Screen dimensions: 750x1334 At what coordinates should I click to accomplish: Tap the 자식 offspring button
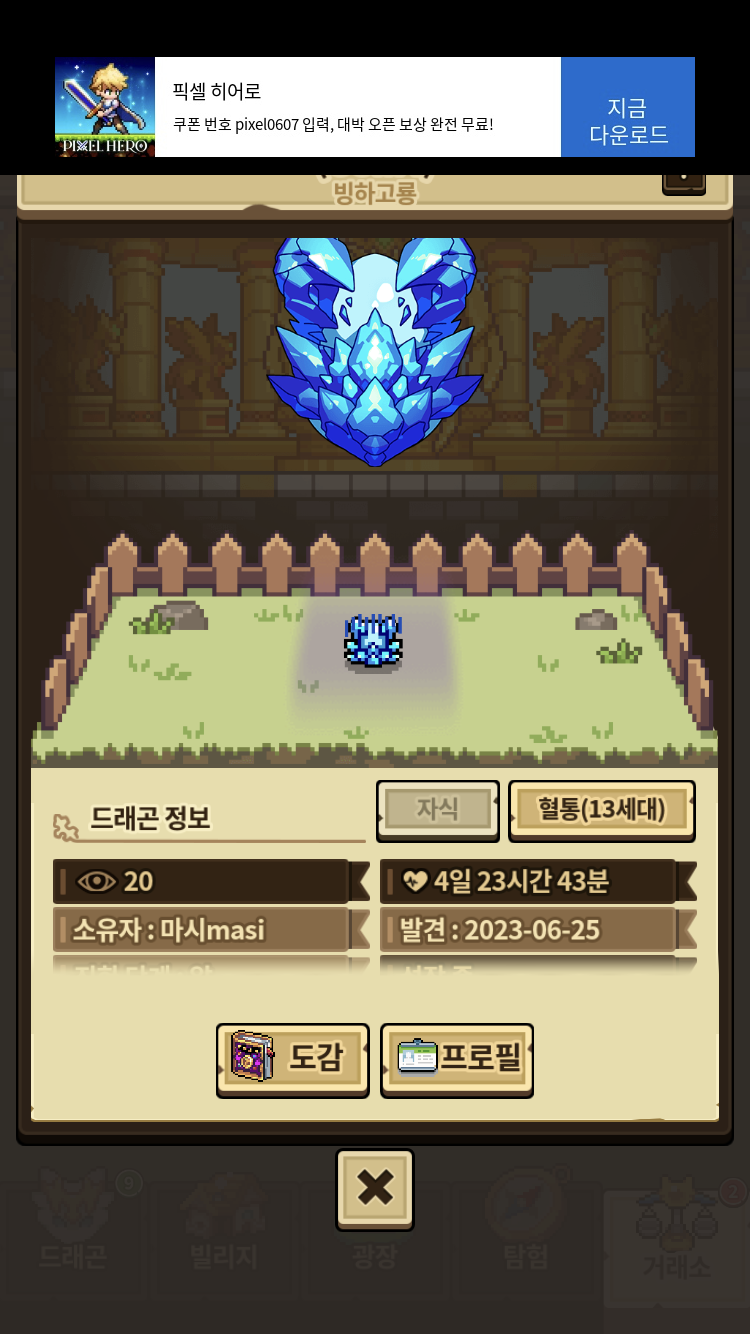click(x=437, y=809)
